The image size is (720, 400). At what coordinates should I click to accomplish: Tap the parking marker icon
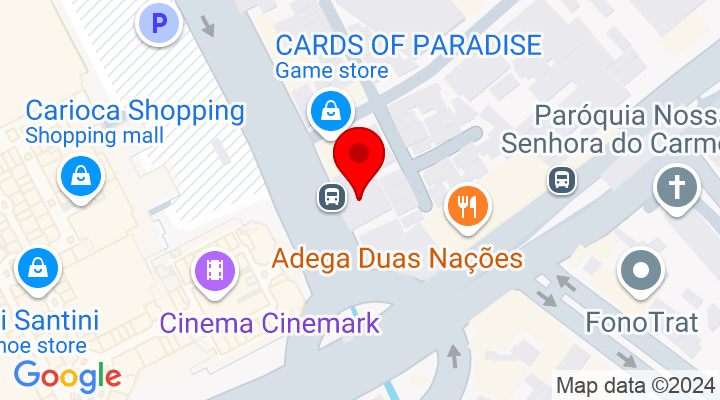[x=157, y=20]
